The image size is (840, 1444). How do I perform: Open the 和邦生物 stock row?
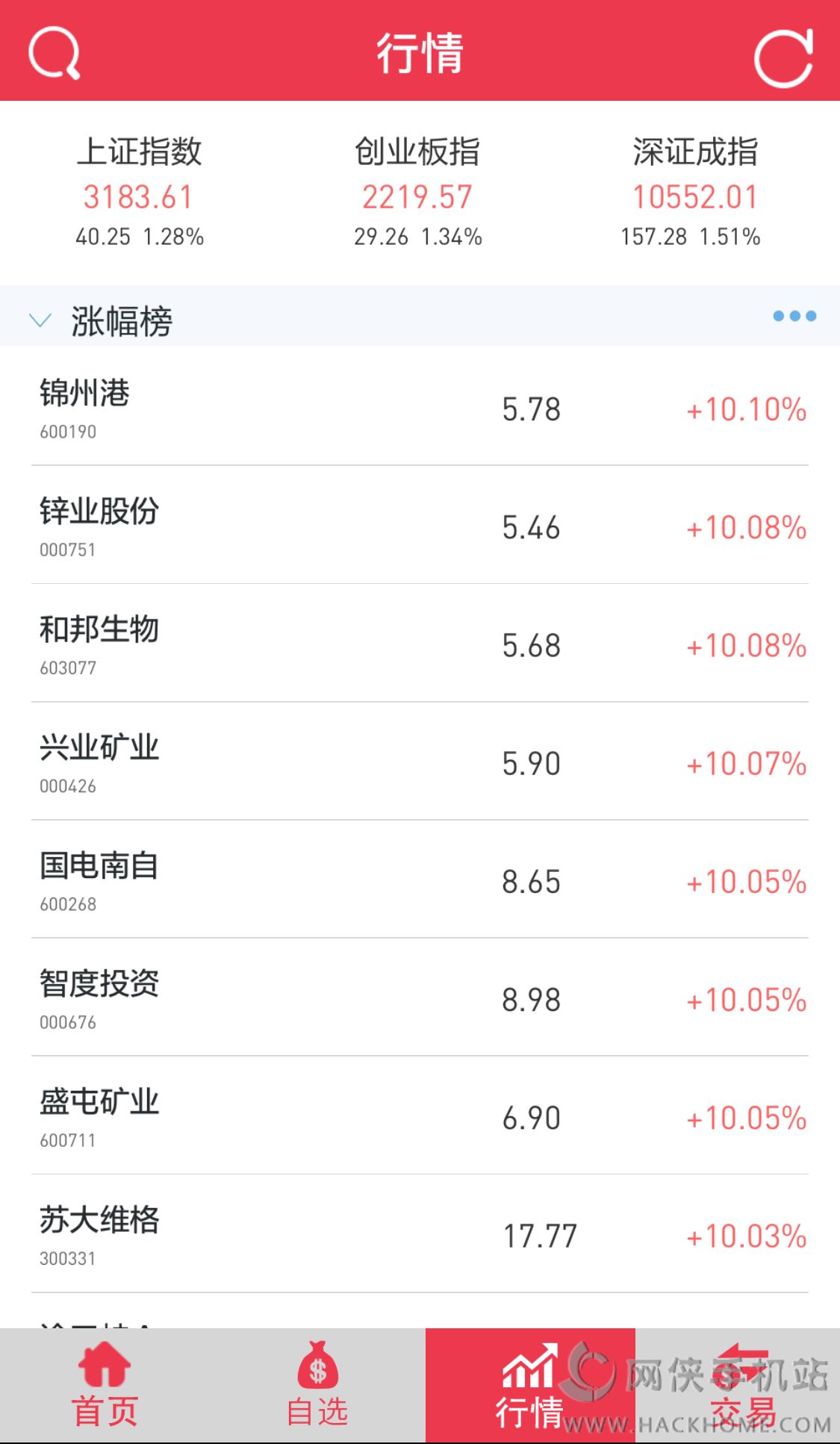(420, 644)
